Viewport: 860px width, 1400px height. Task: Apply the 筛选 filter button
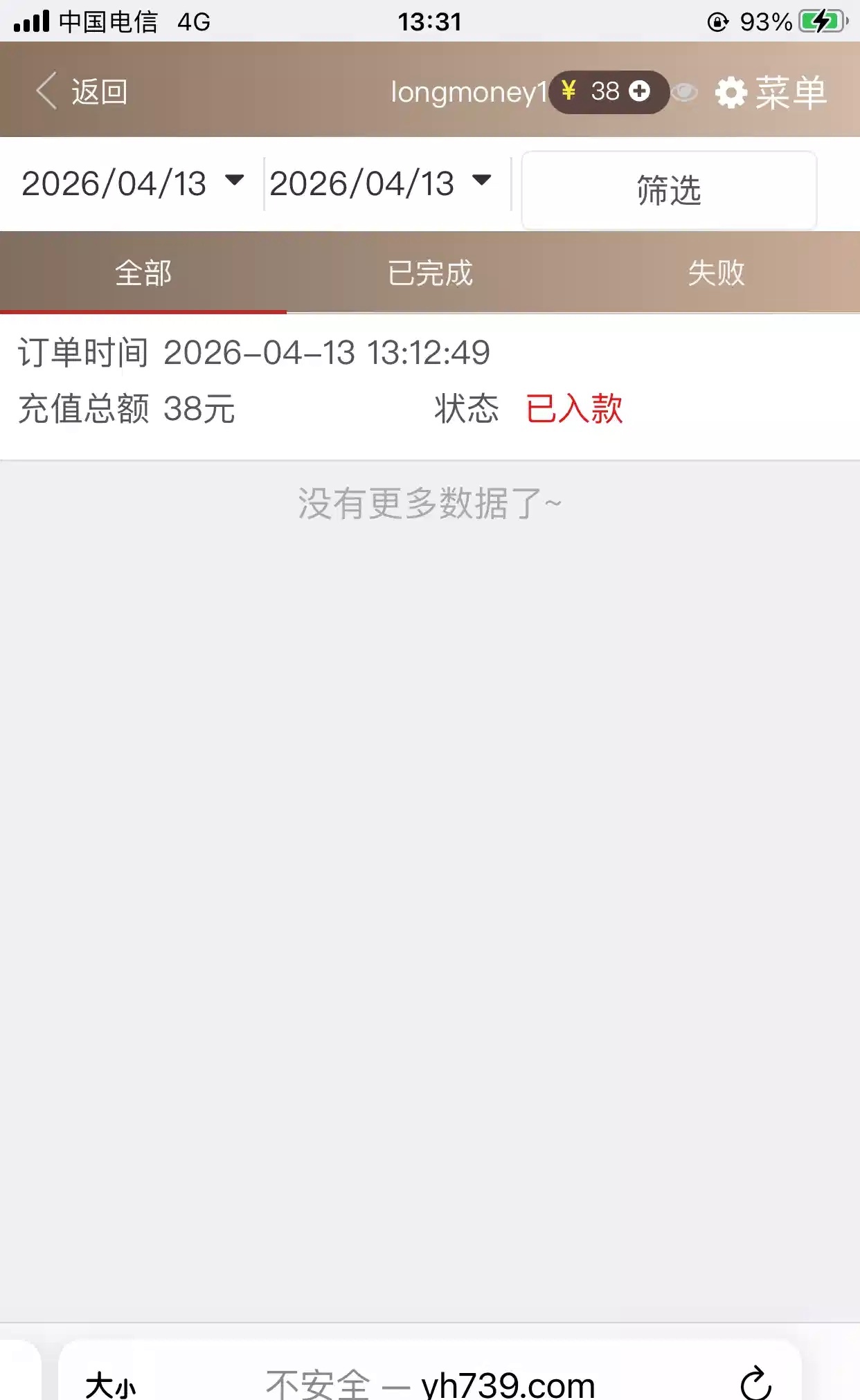click(x=668, y=190)
